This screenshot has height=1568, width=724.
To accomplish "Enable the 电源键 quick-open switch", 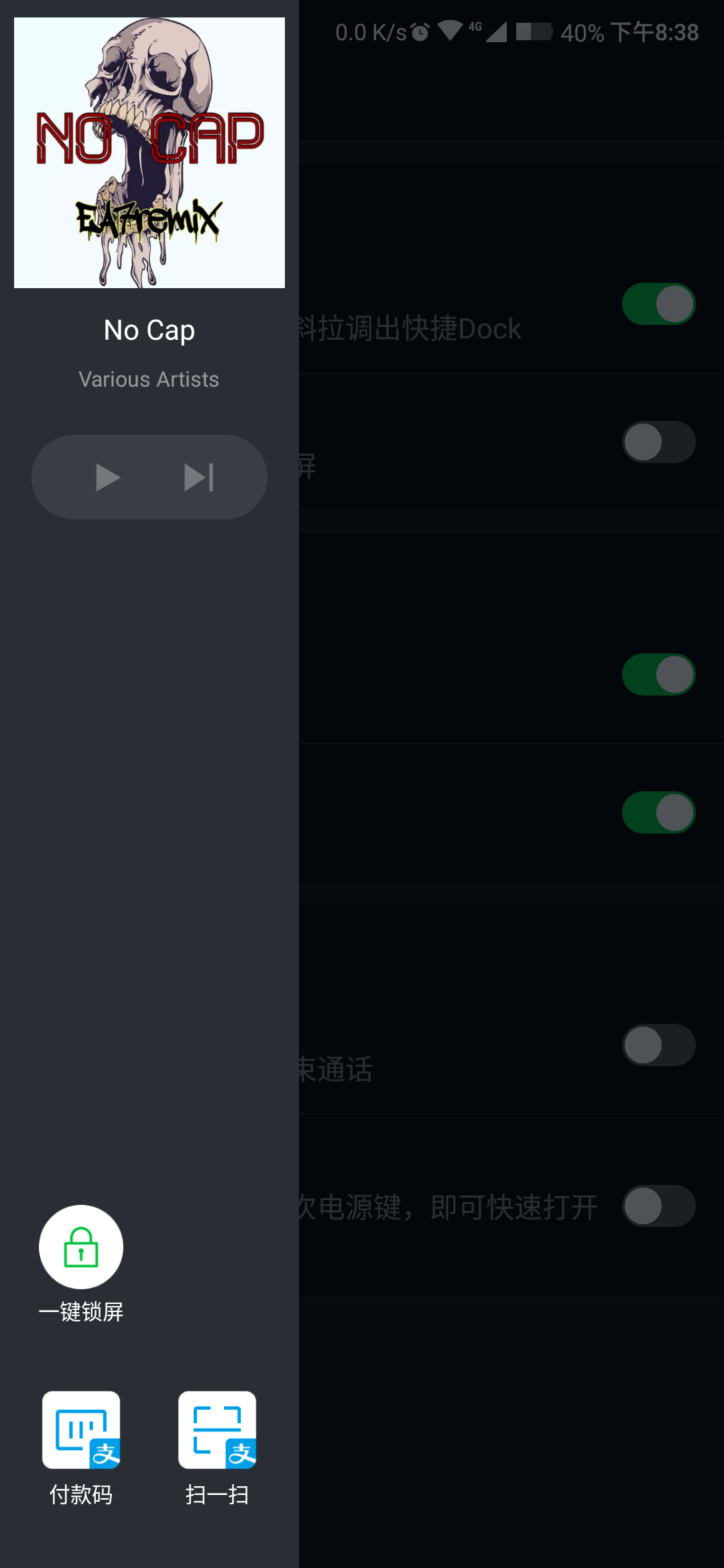I will pyautogui.click(x=658, y=1206).
